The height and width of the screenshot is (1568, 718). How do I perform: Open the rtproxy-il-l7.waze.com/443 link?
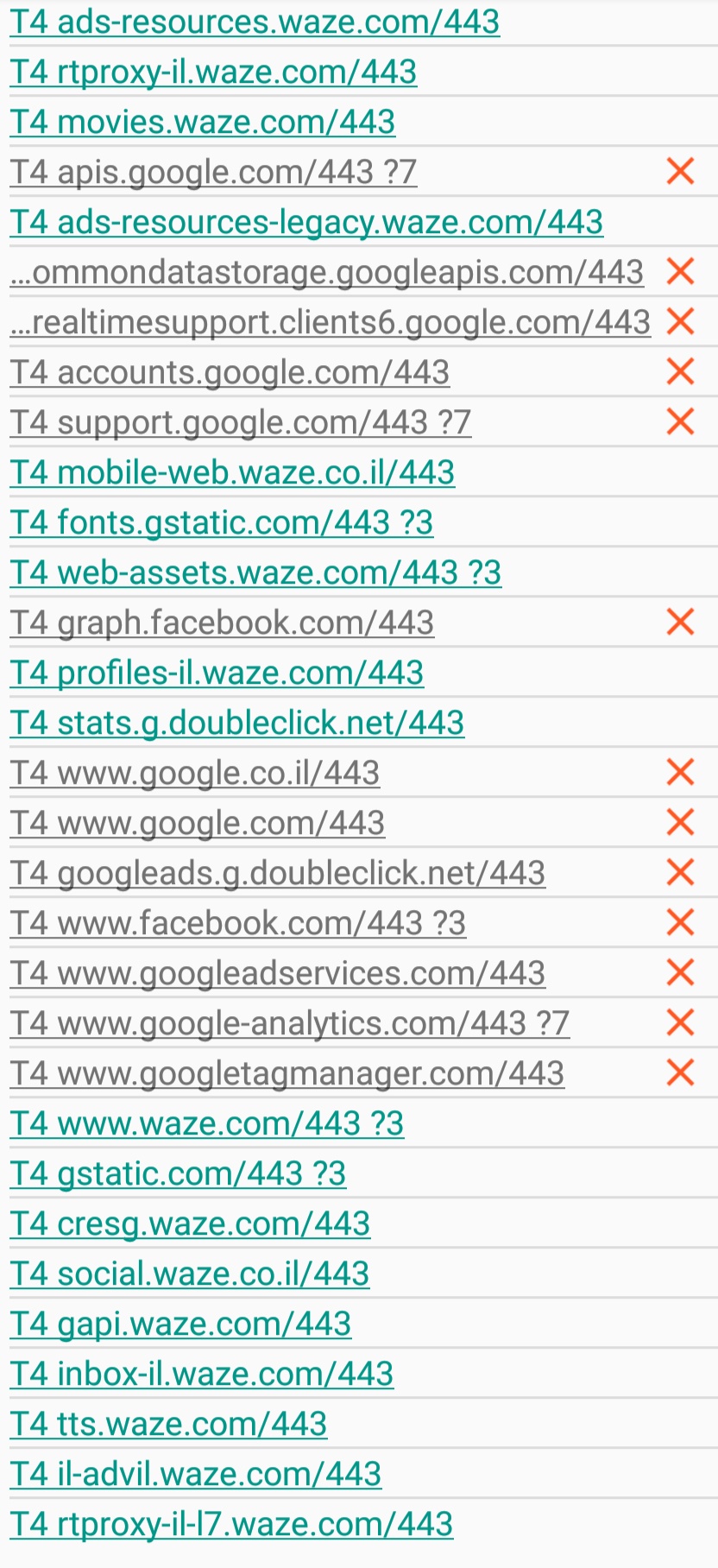pyautogui.click(x=231, y=1524)
